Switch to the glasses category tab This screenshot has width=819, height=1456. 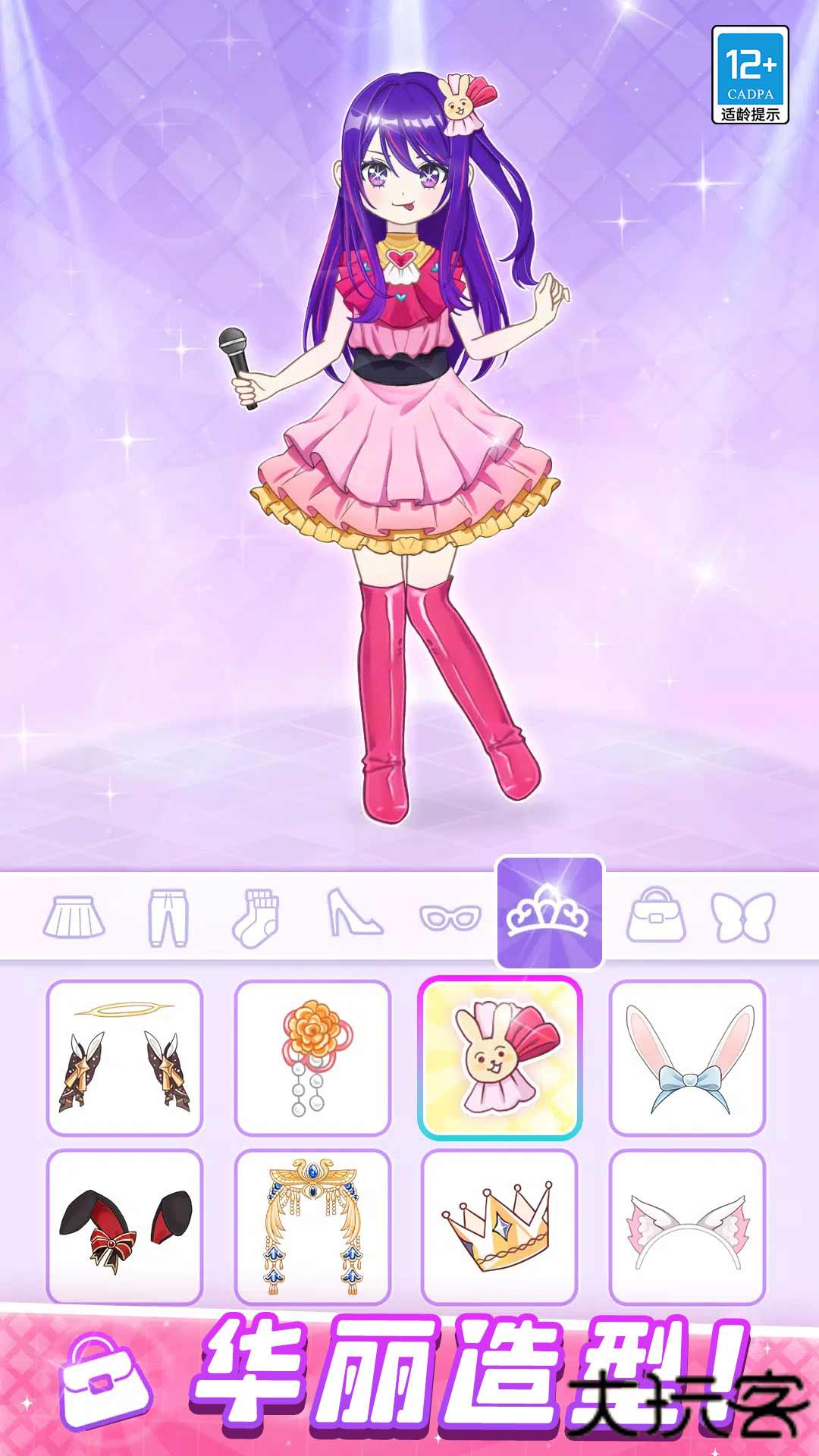pyautogui.click(x=450, y=918)
